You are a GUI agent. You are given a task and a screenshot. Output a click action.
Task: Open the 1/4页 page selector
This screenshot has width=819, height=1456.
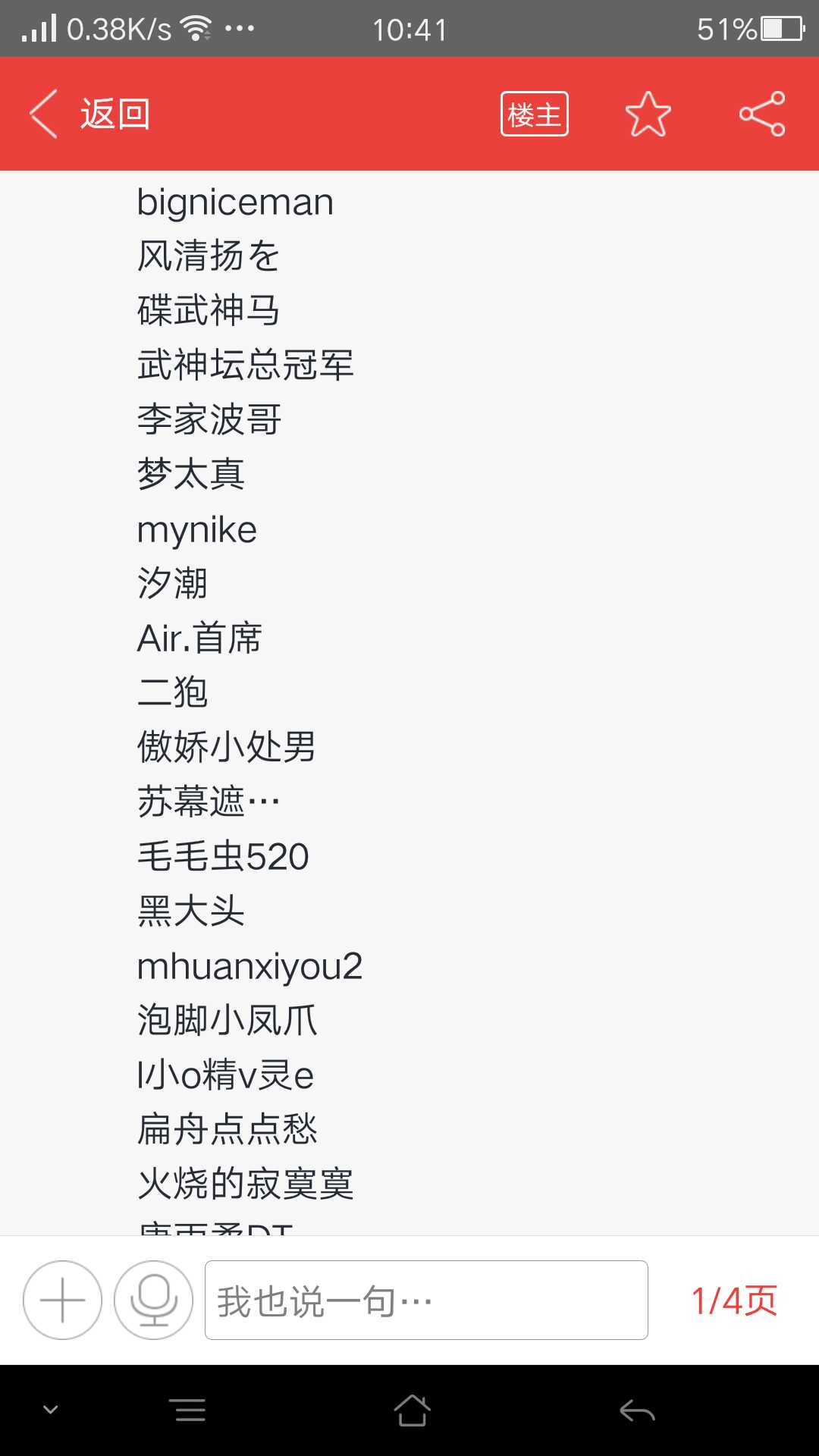734,1301
